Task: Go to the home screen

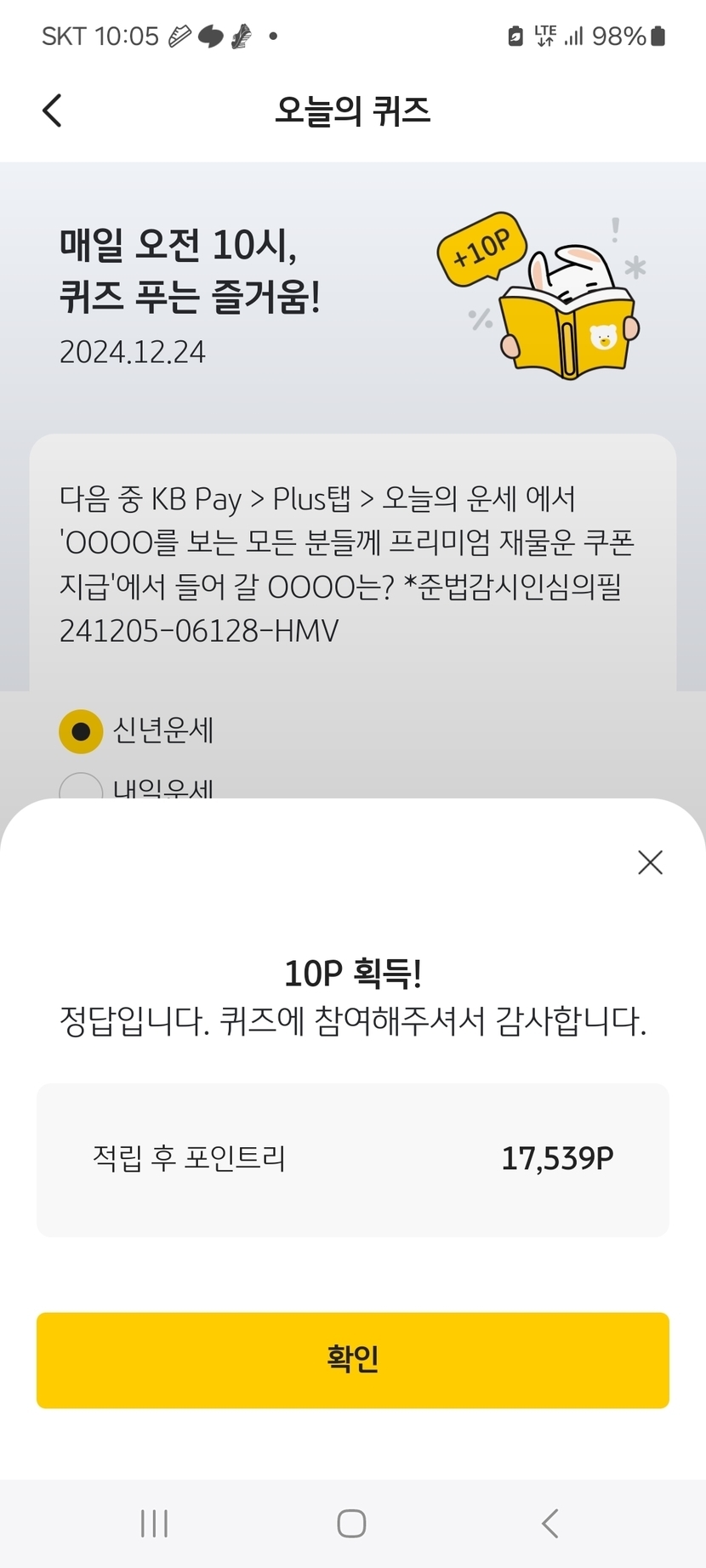Action: pos(351,1523)
